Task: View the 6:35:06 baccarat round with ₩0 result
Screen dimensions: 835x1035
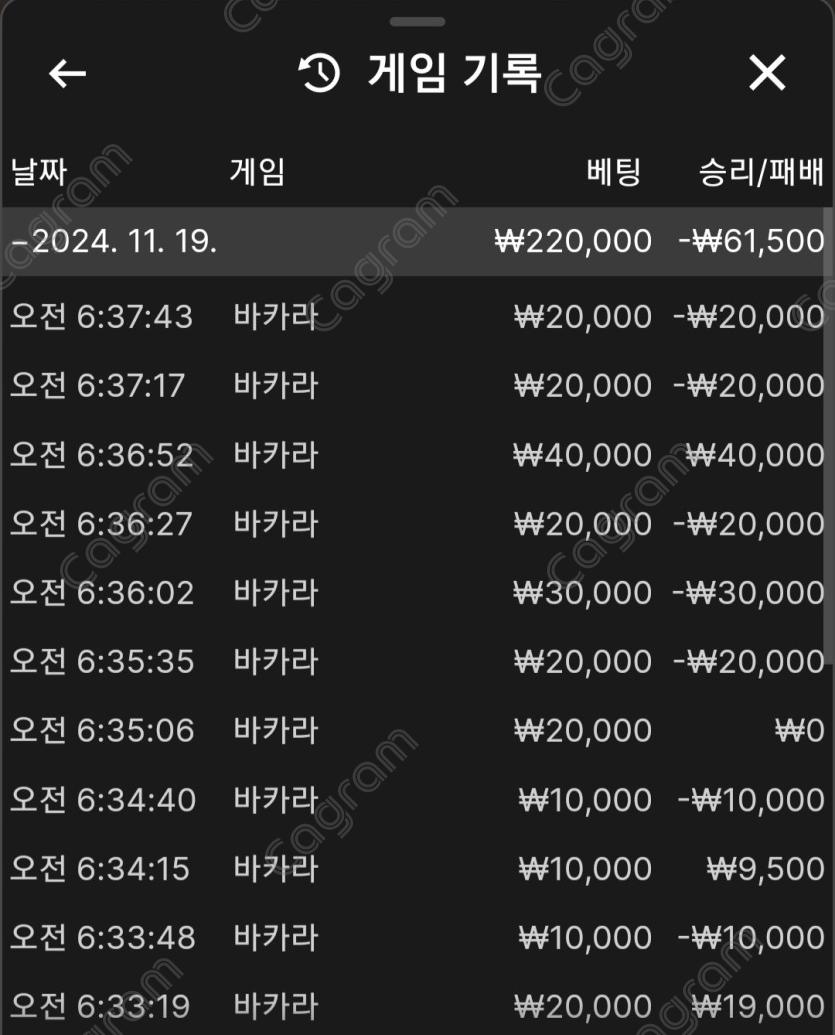Action: pyautogui.click(x=415, y=731)
